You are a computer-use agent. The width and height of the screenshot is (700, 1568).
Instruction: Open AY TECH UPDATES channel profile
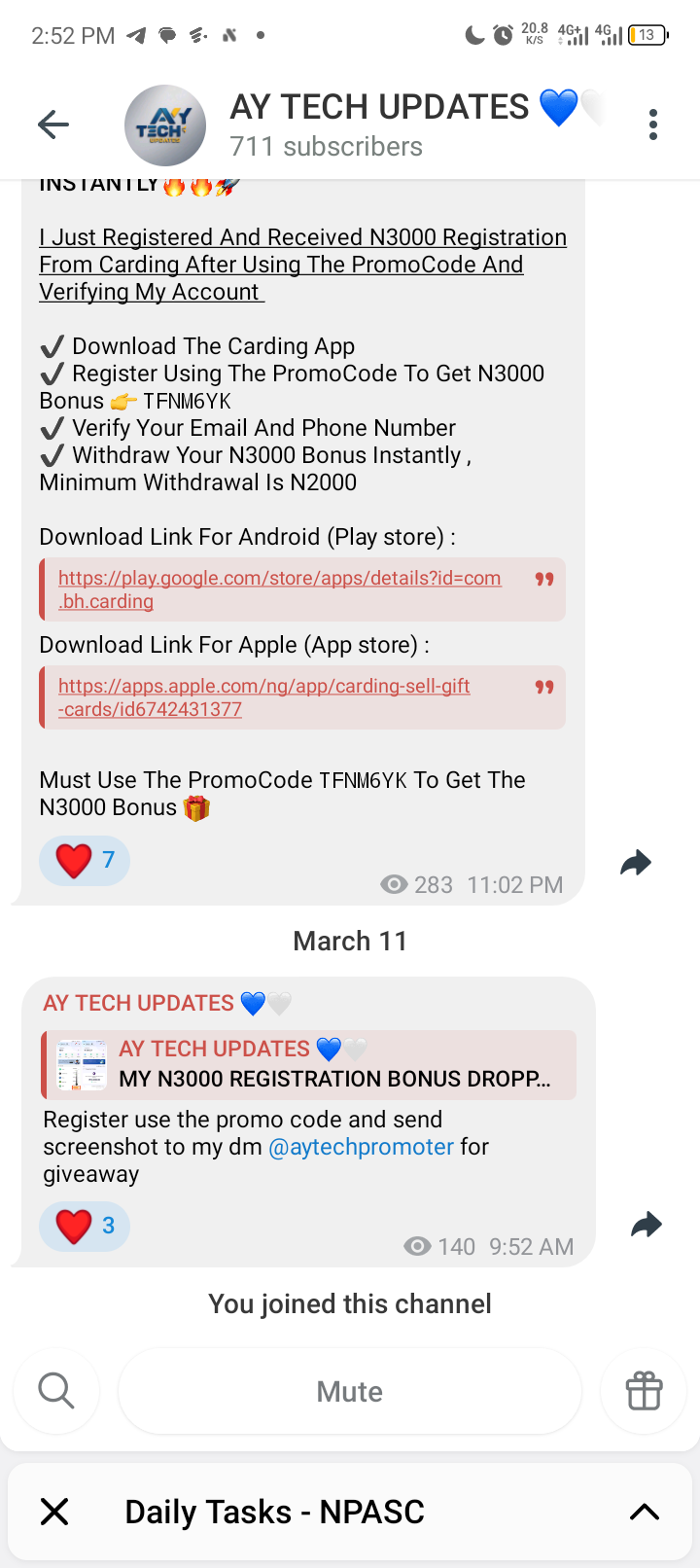[x=379, y=125]
